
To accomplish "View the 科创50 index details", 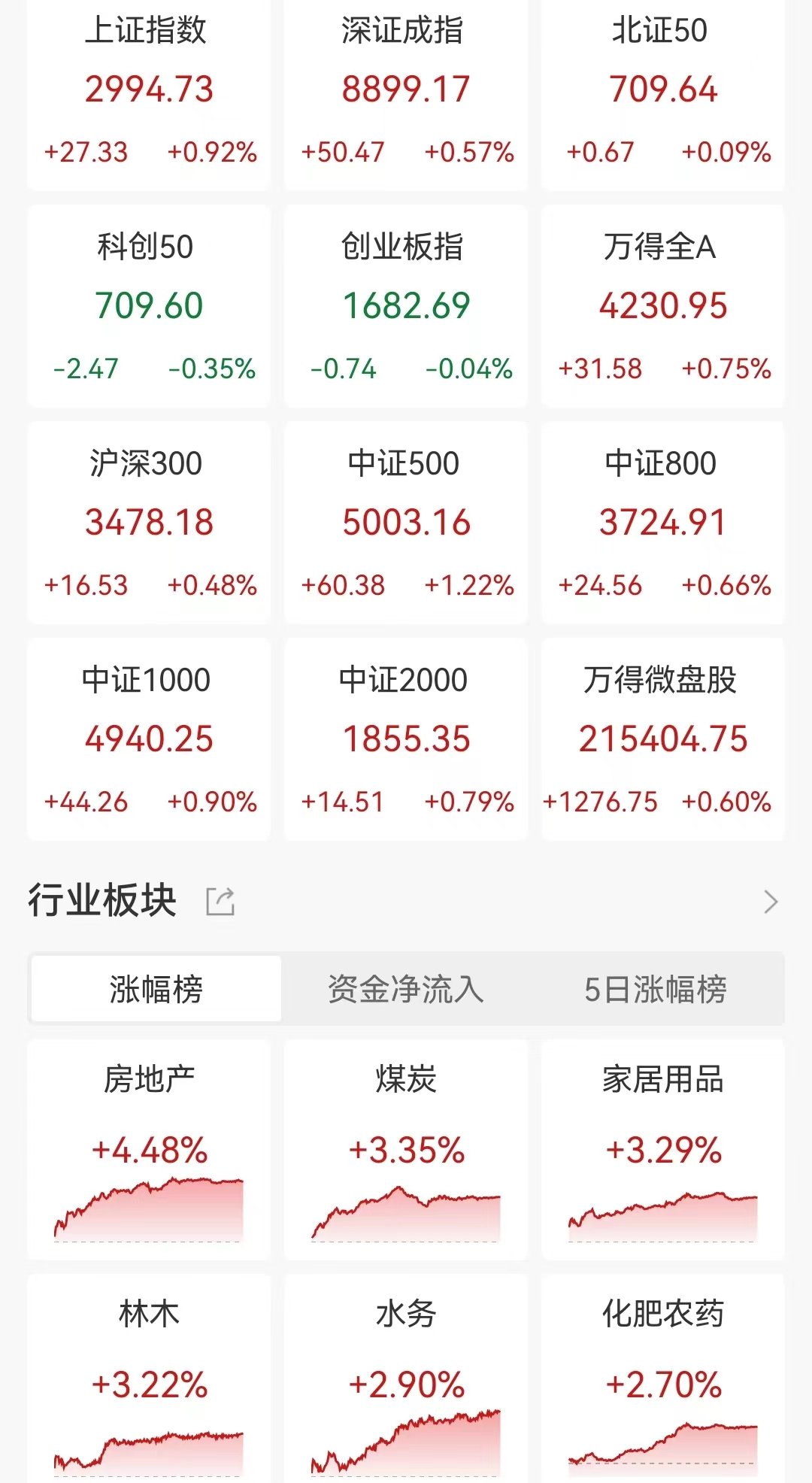I will coord(149,306).
